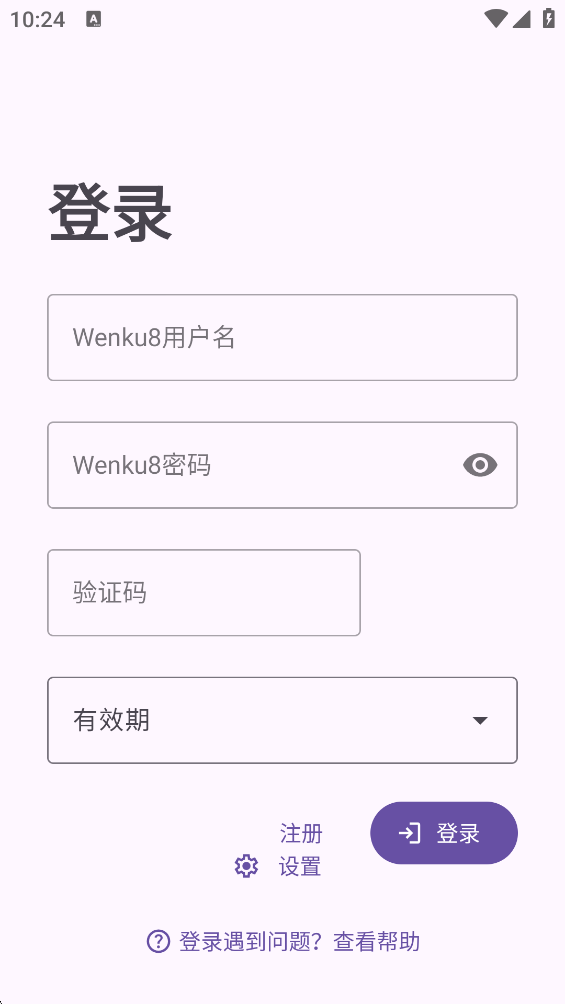Open 设置 settings
The height and width of the screenshot is (1004, 565).
[x=279, y=866]
